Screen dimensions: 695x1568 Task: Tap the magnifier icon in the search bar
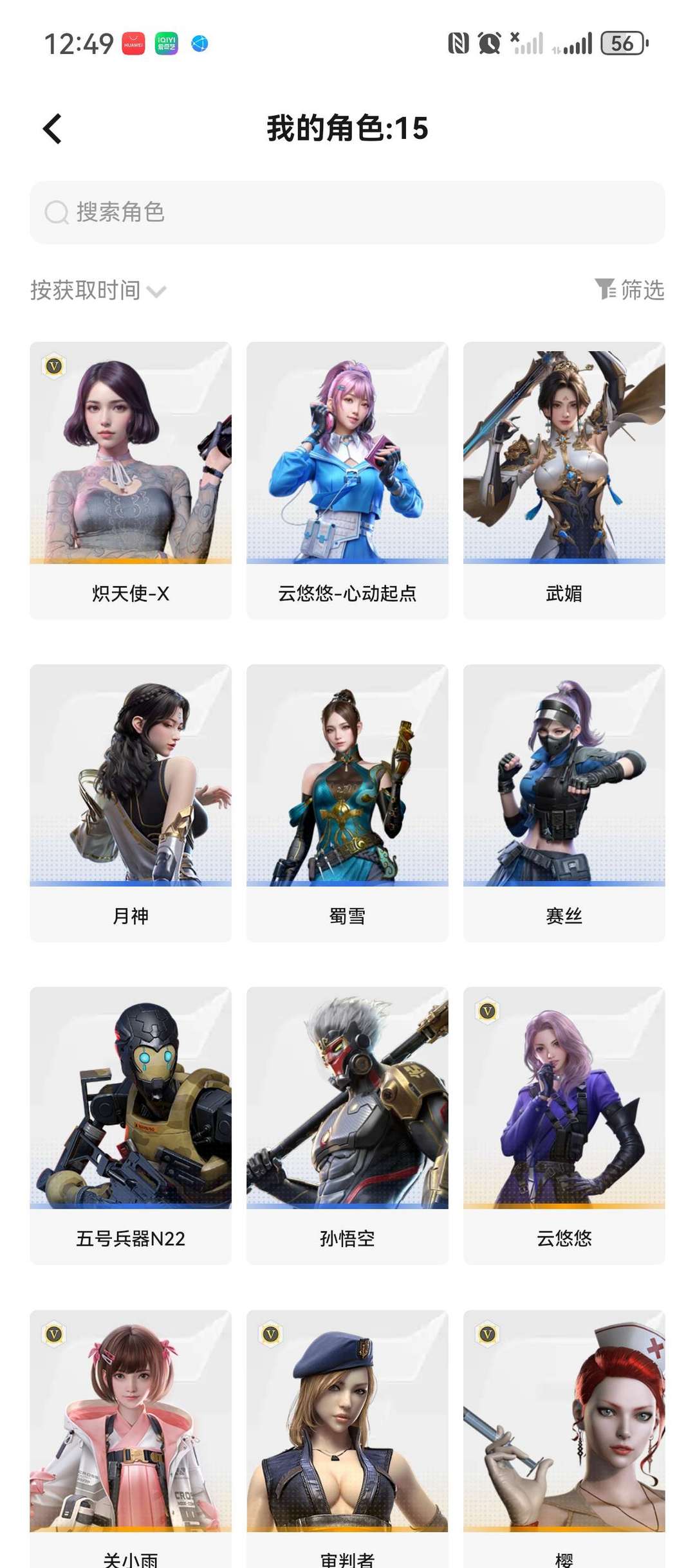point(57,212)
